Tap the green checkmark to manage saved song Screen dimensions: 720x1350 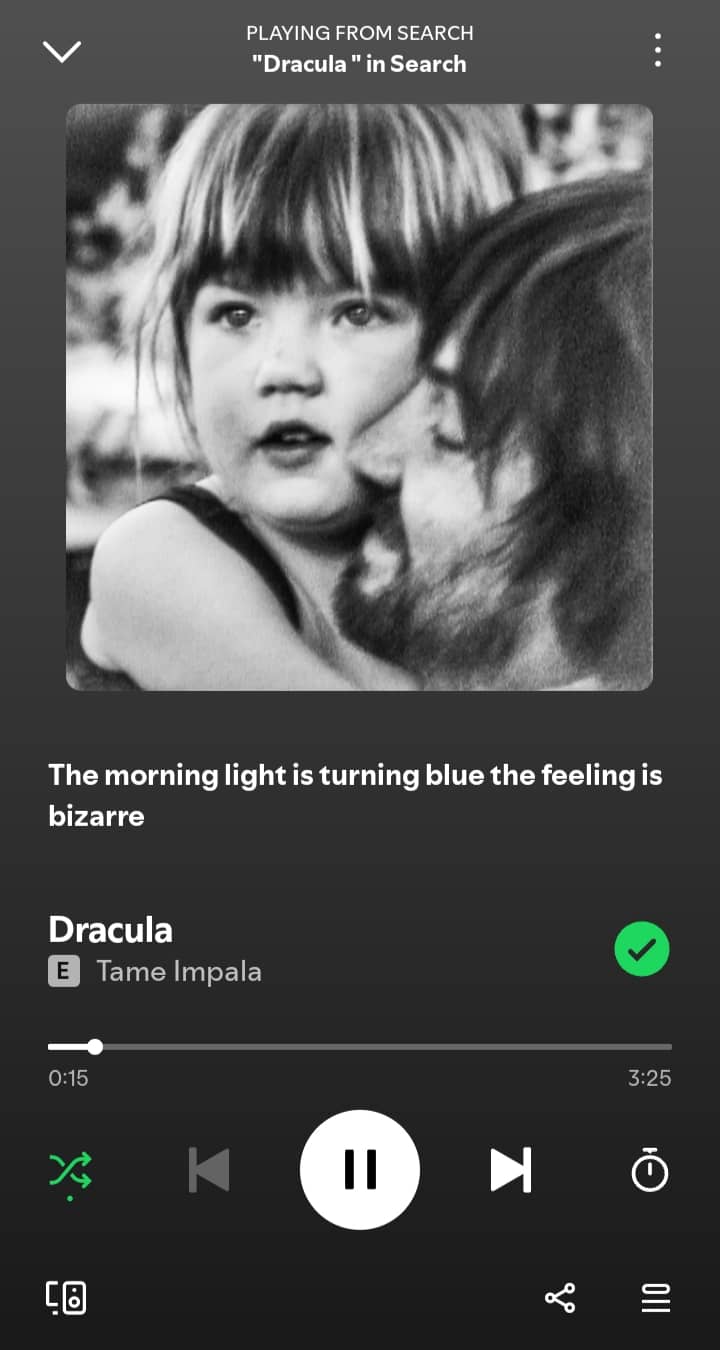tap(641, 949)
